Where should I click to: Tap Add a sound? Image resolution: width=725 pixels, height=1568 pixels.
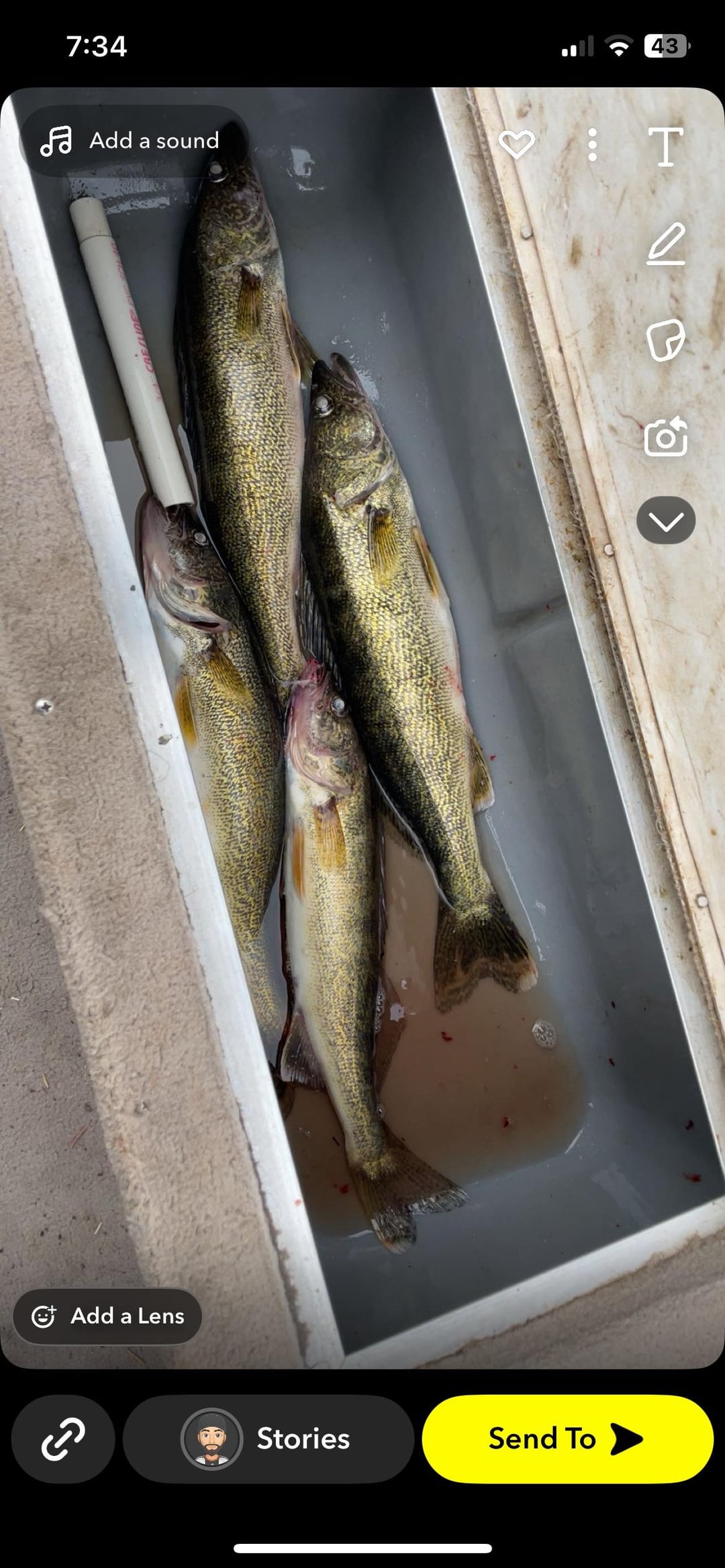pyautogui.click(x=133, y=141)
